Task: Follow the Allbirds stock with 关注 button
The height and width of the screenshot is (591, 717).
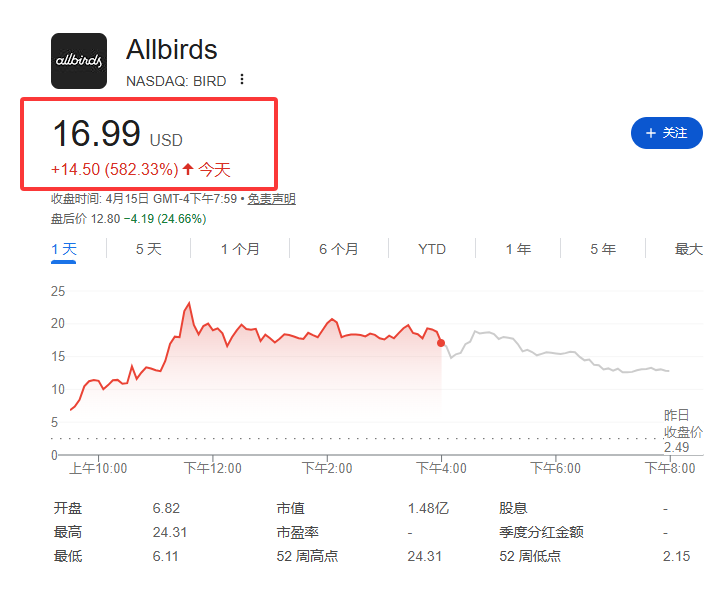Action: point(666,133)
